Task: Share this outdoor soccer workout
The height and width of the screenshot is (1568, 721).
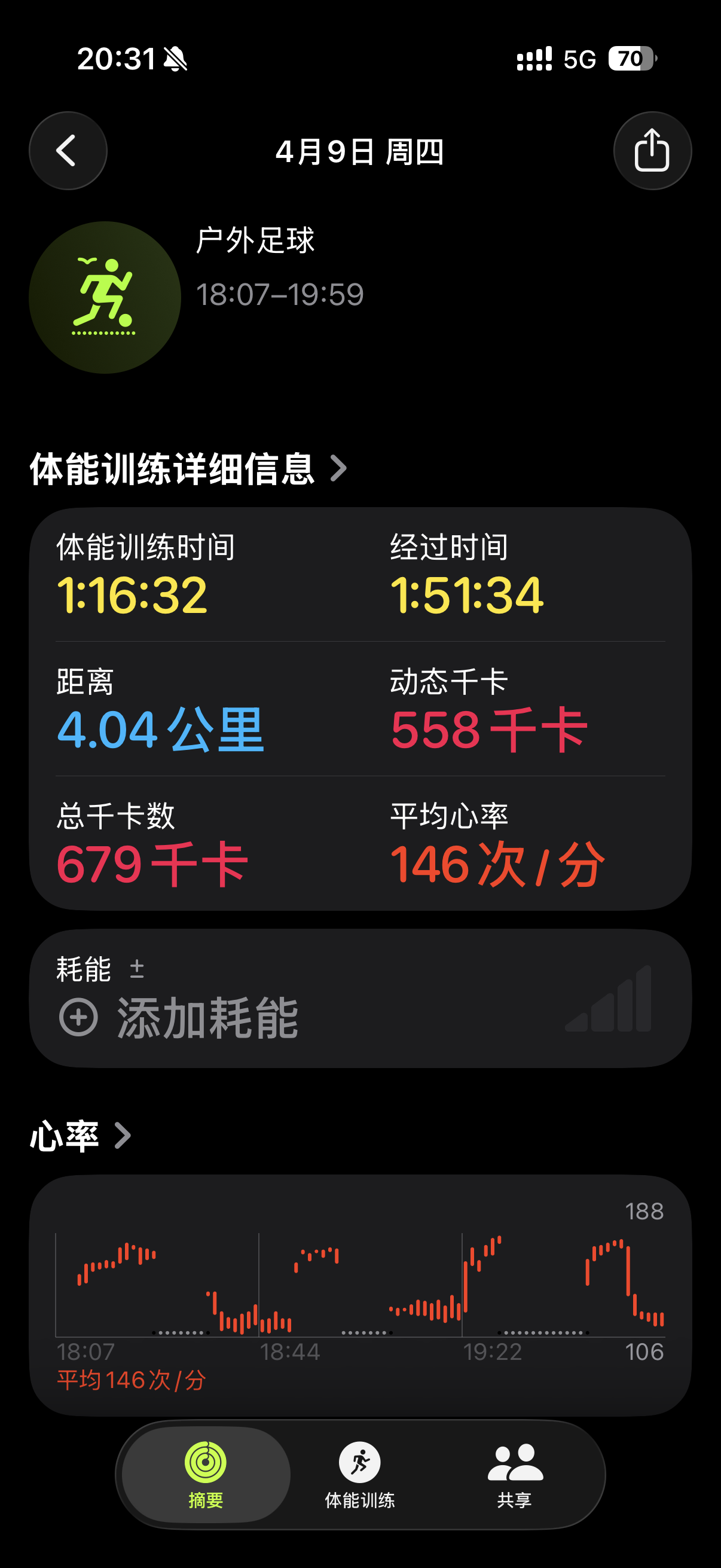Action: pyautogui.click(x=652, y=150)
